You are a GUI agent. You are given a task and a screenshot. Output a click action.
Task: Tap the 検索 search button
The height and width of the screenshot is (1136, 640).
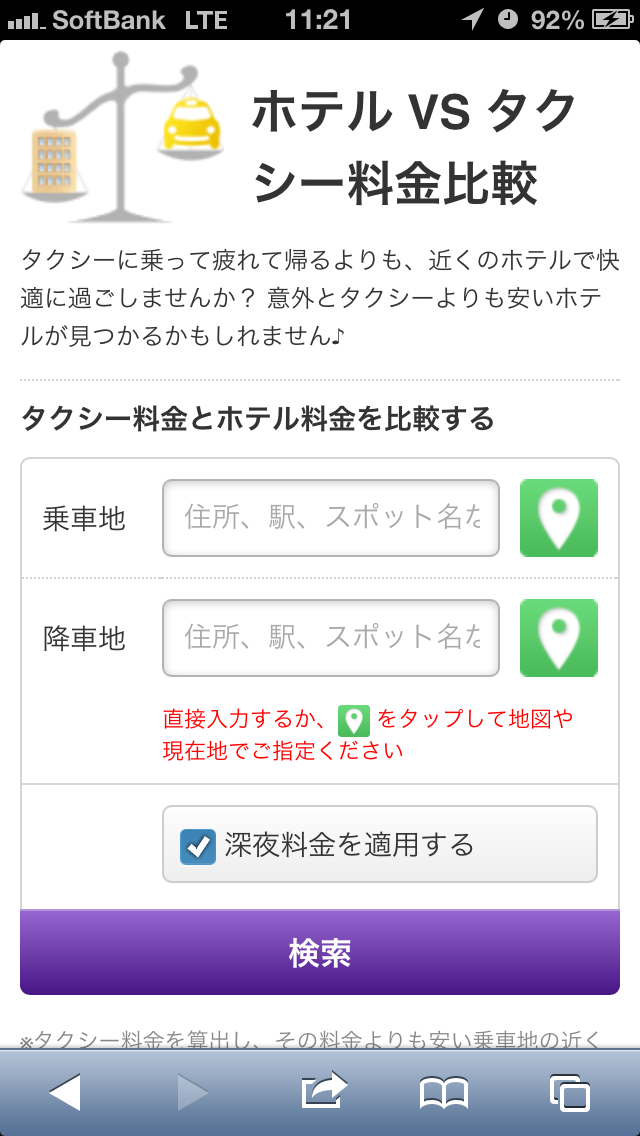[x=320, y=953]
